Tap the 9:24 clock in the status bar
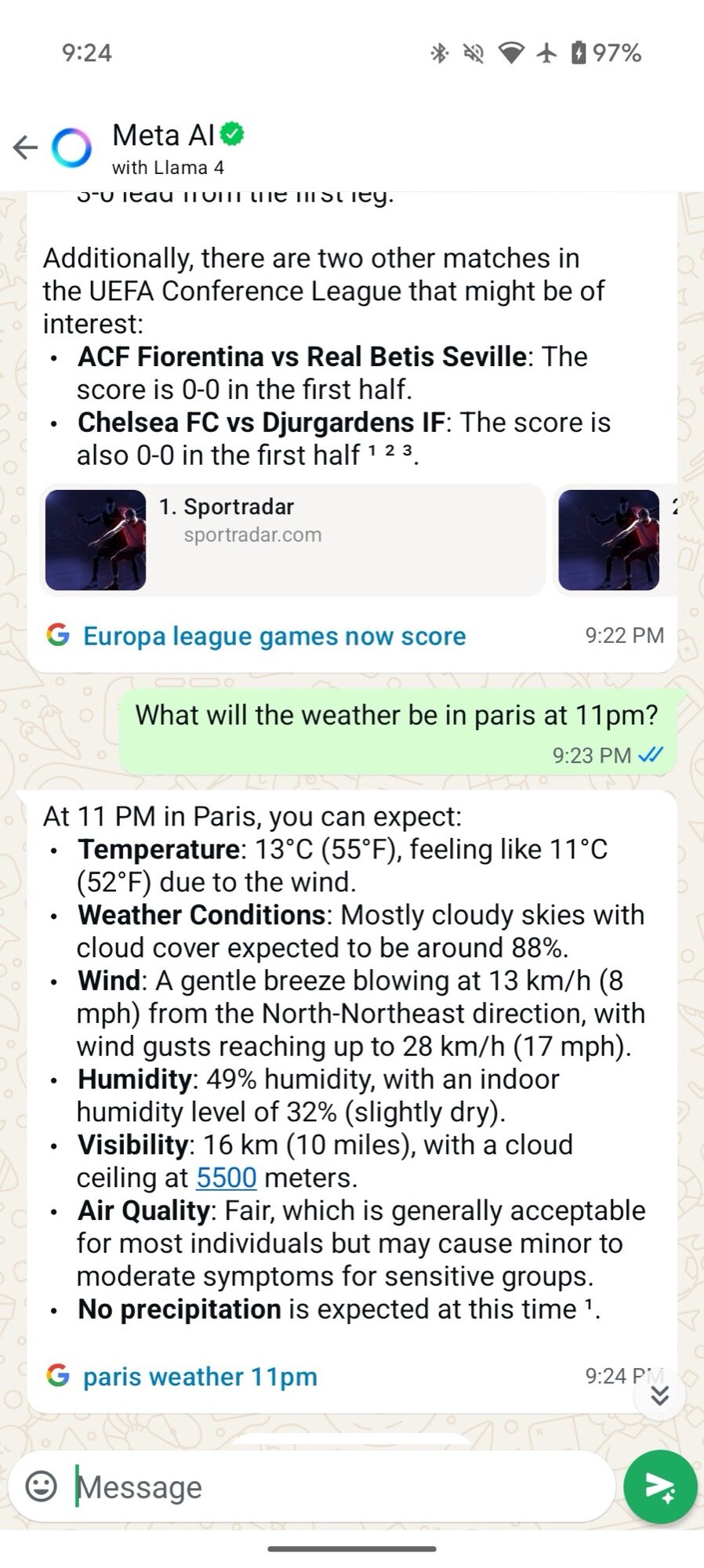 coord(89,53)
